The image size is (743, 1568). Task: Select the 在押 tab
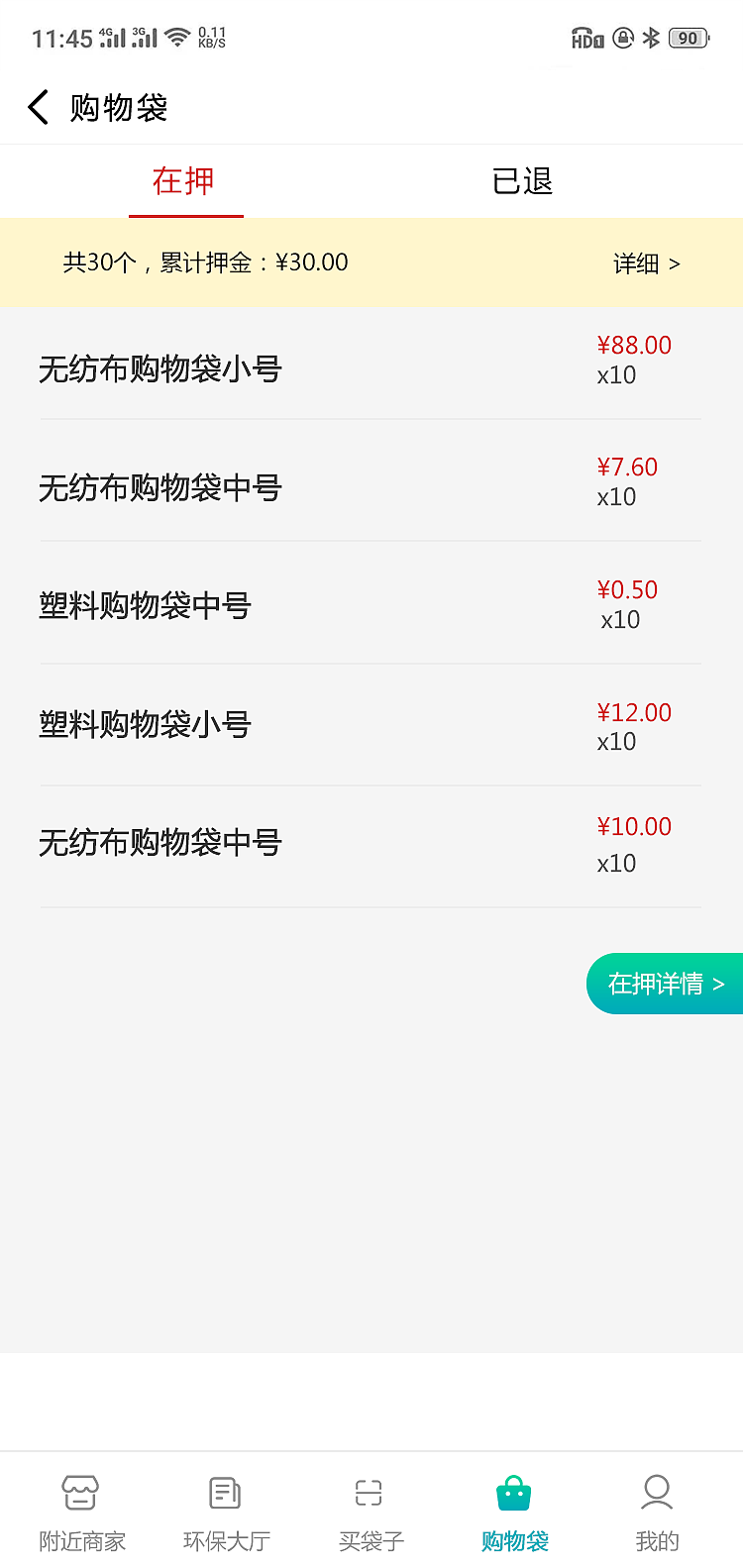click(184, 181)
